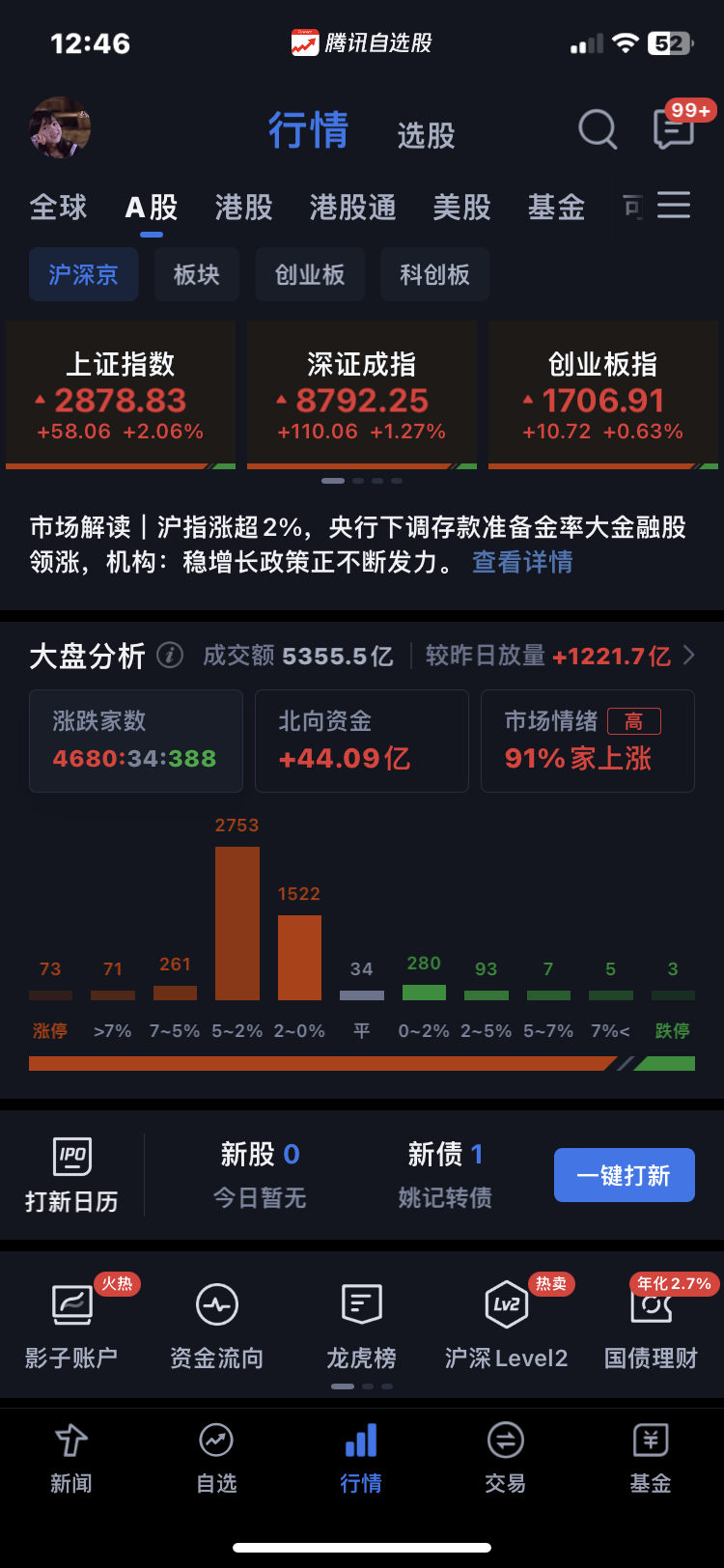Switch to the 自选 bottom tab
This screenshot has width=724, height=1568.
216,1458
